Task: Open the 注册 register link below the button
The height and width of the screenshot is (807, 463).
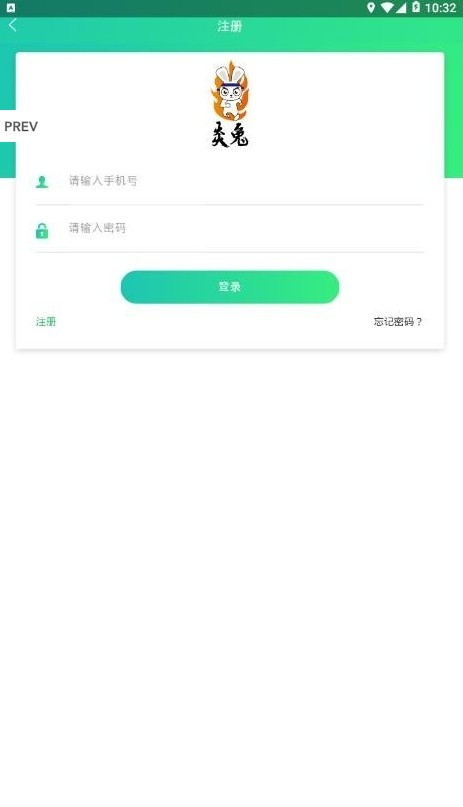Action: pos(46,322)
